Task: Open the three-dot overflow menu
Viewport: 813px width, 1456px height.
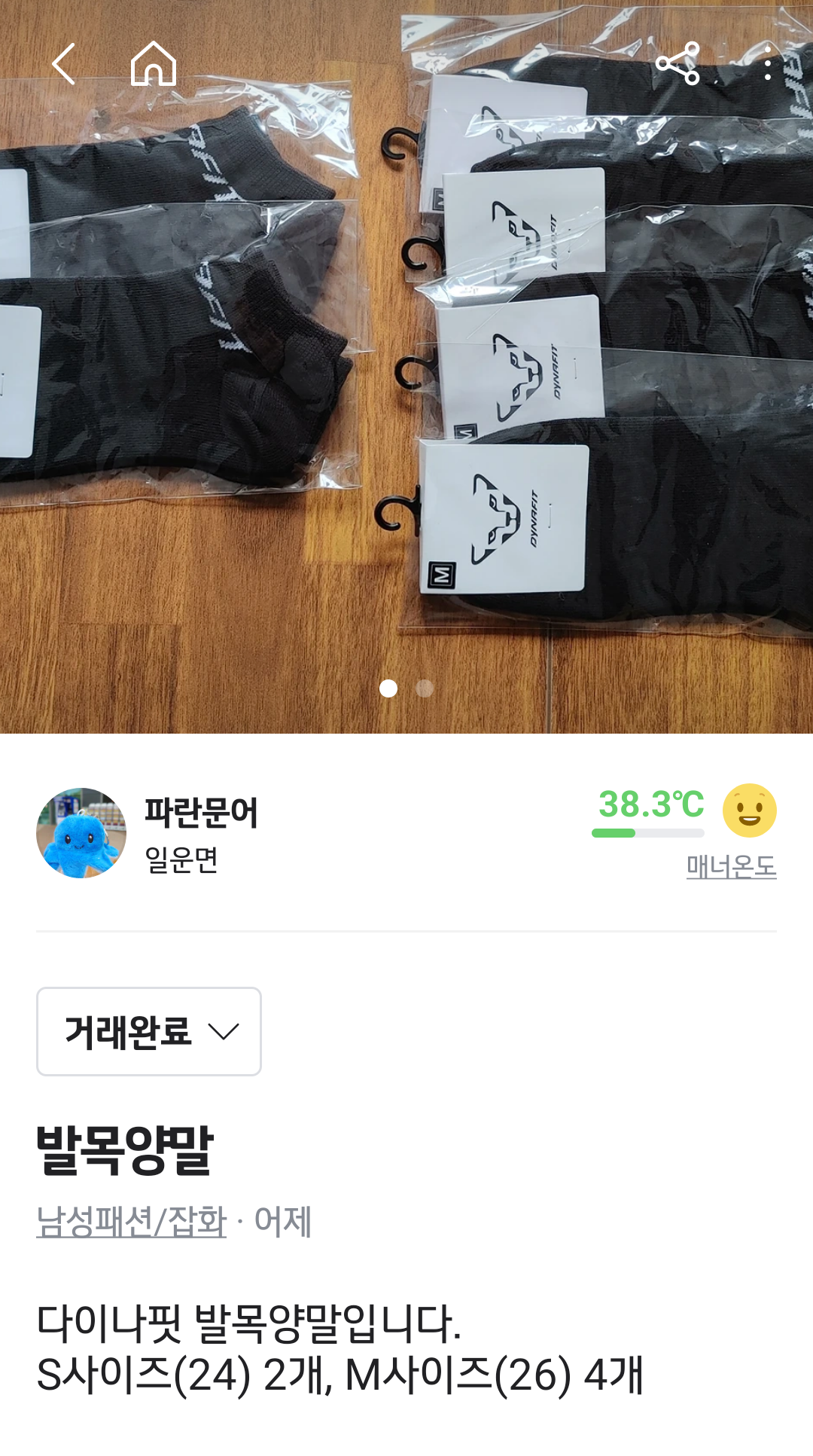Action: [x=767, y=64]
